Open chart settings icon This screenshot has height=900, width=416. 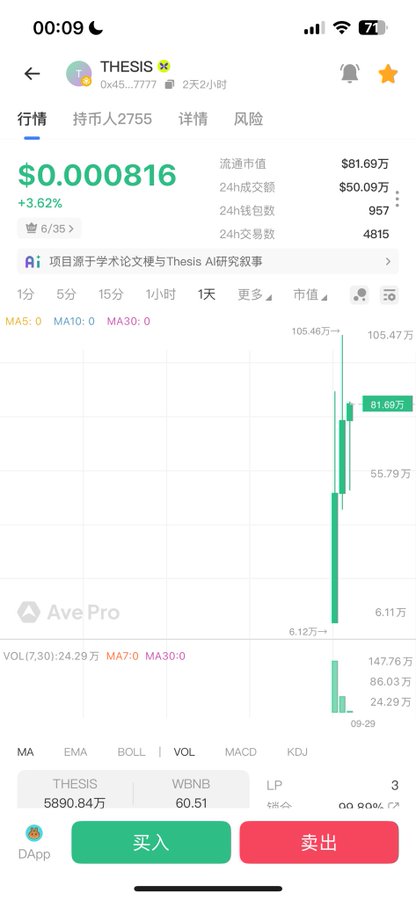389,295
